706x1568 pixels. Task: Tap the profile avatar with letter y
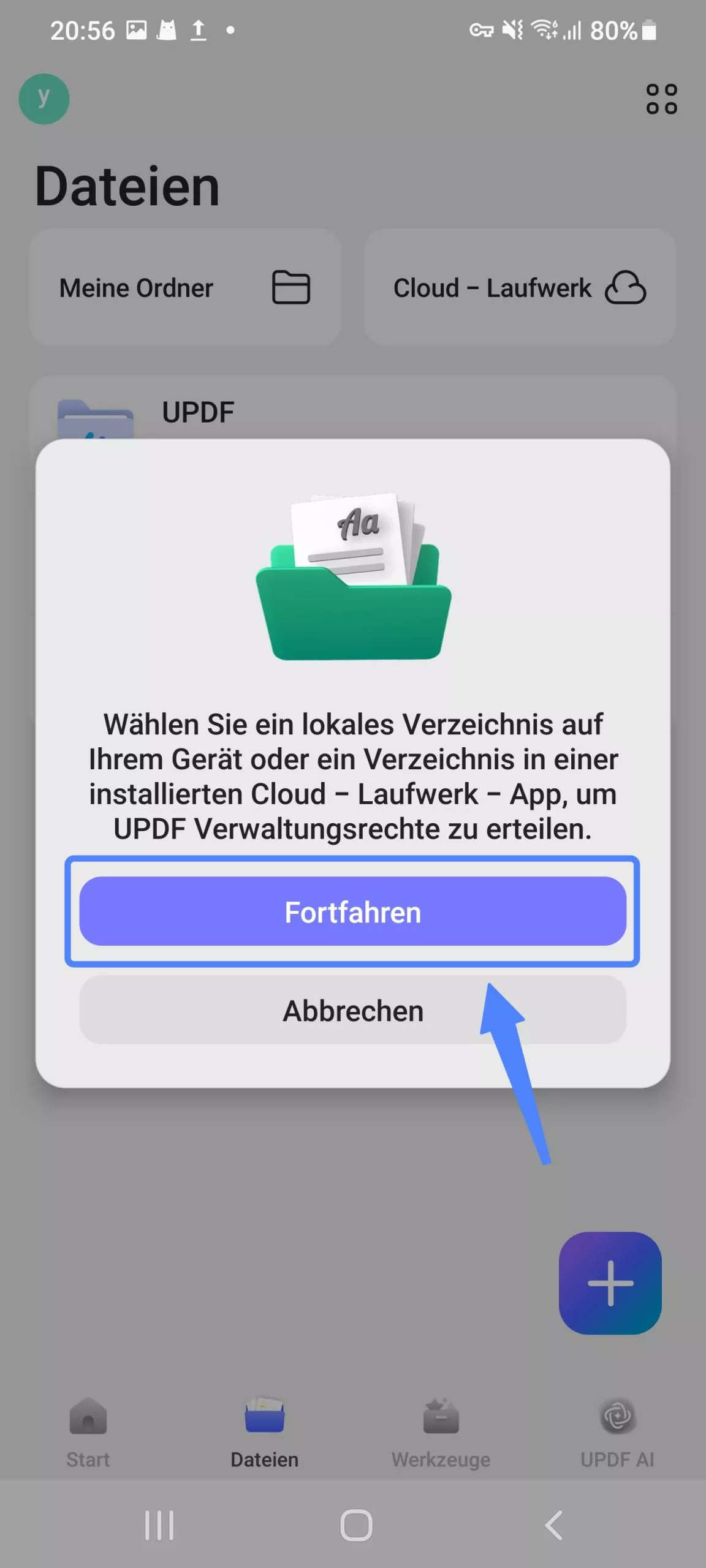[44, 99]
